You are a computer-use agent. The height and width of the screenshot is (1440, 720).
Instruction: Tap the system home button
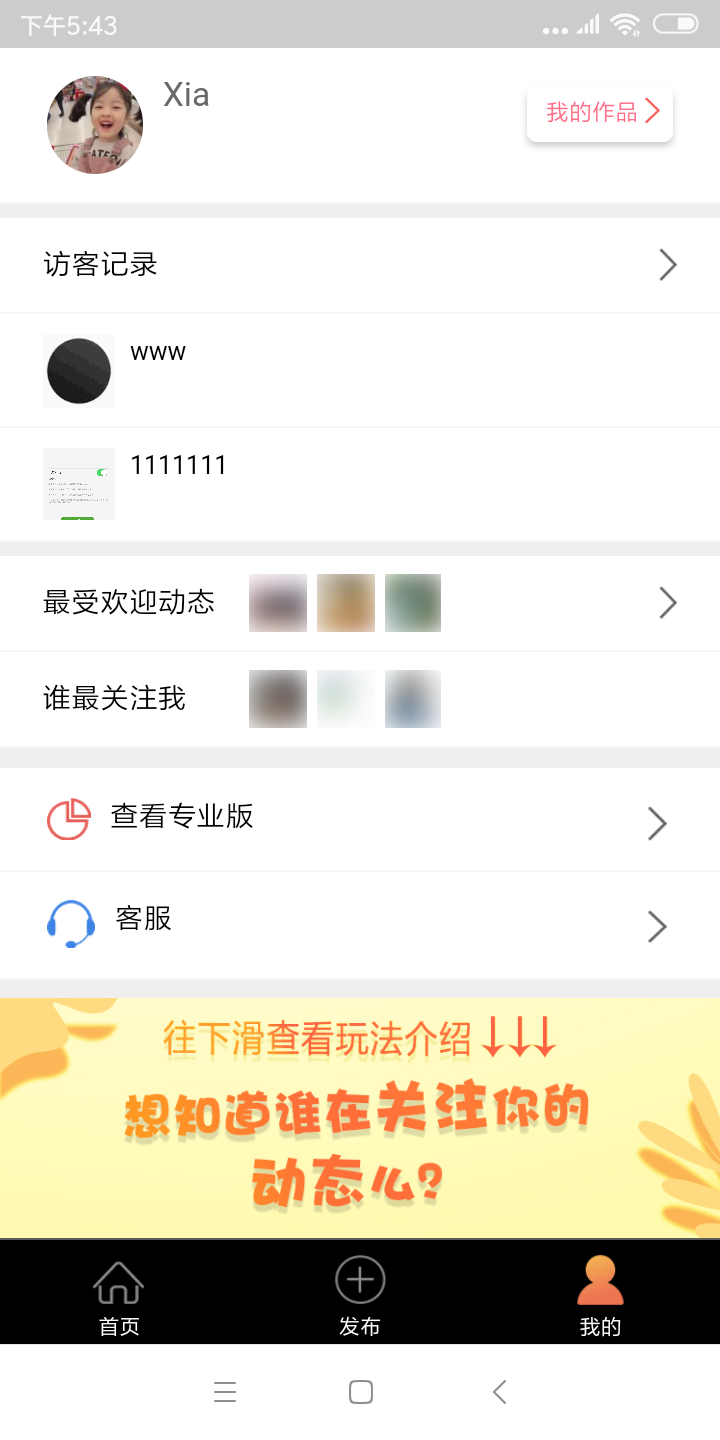(x=361, y=1392)
